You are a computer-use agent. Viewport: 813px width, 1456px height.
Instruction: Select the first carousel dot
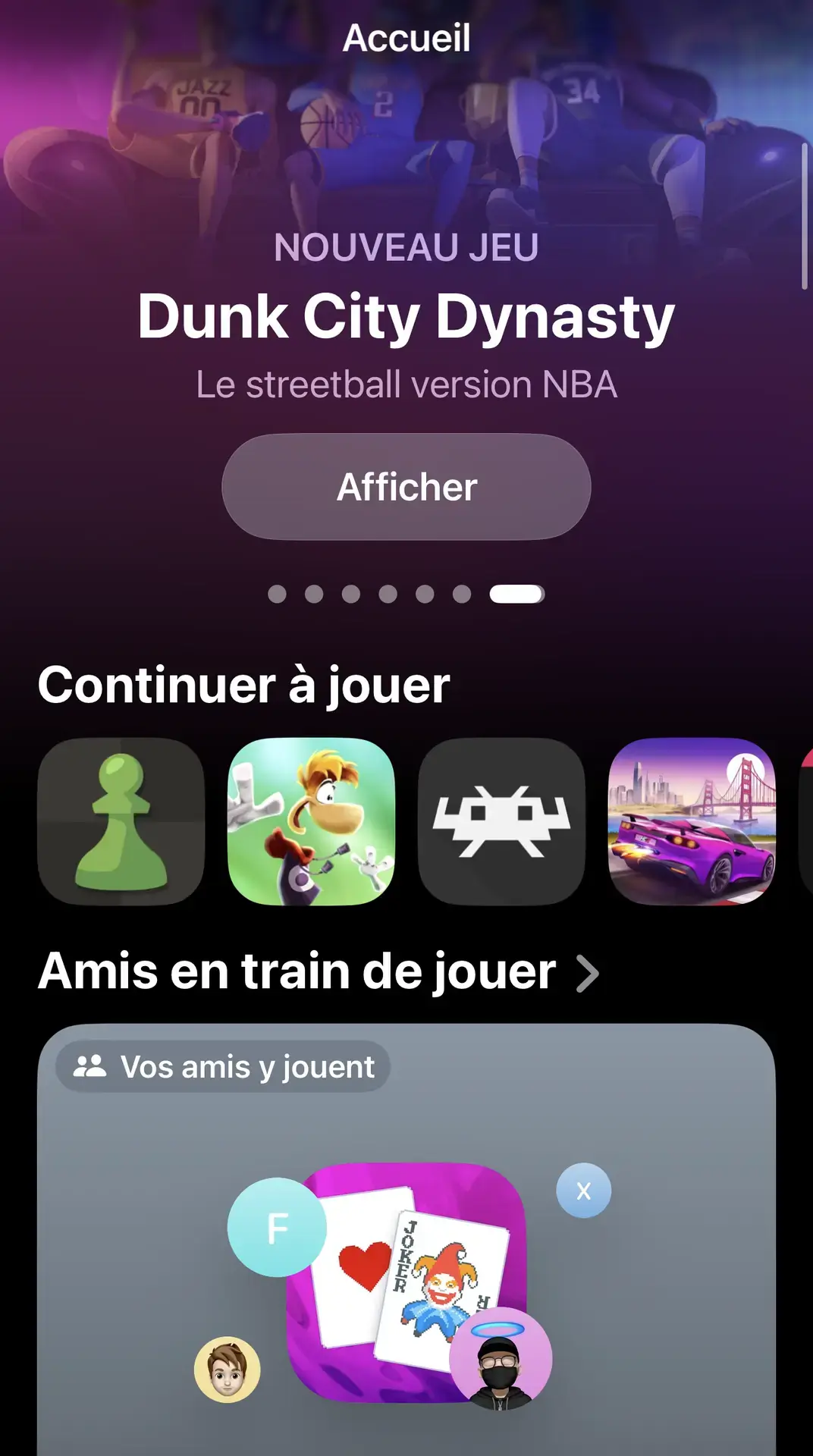[x=275, y=595]
